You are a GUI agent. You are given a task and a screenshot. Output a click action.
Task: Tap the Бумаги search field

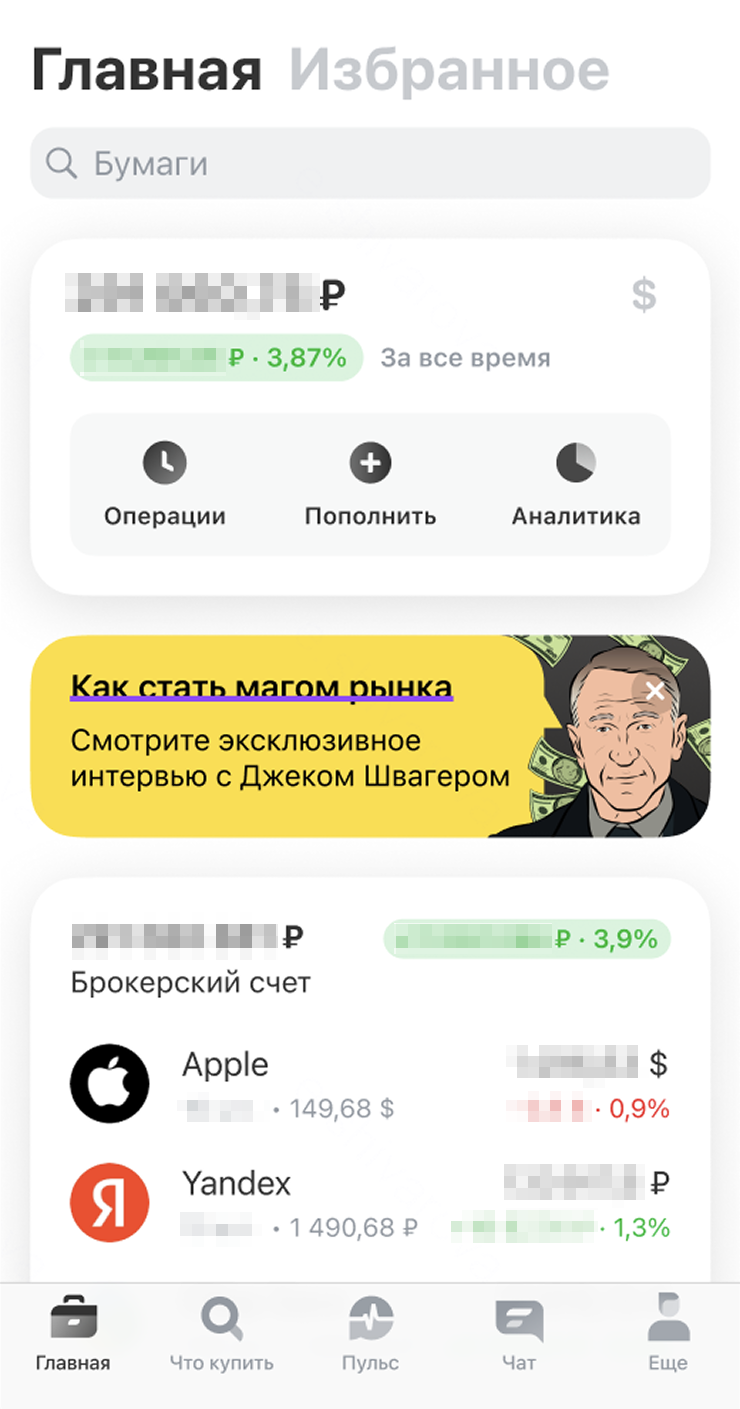pos(370,163)
